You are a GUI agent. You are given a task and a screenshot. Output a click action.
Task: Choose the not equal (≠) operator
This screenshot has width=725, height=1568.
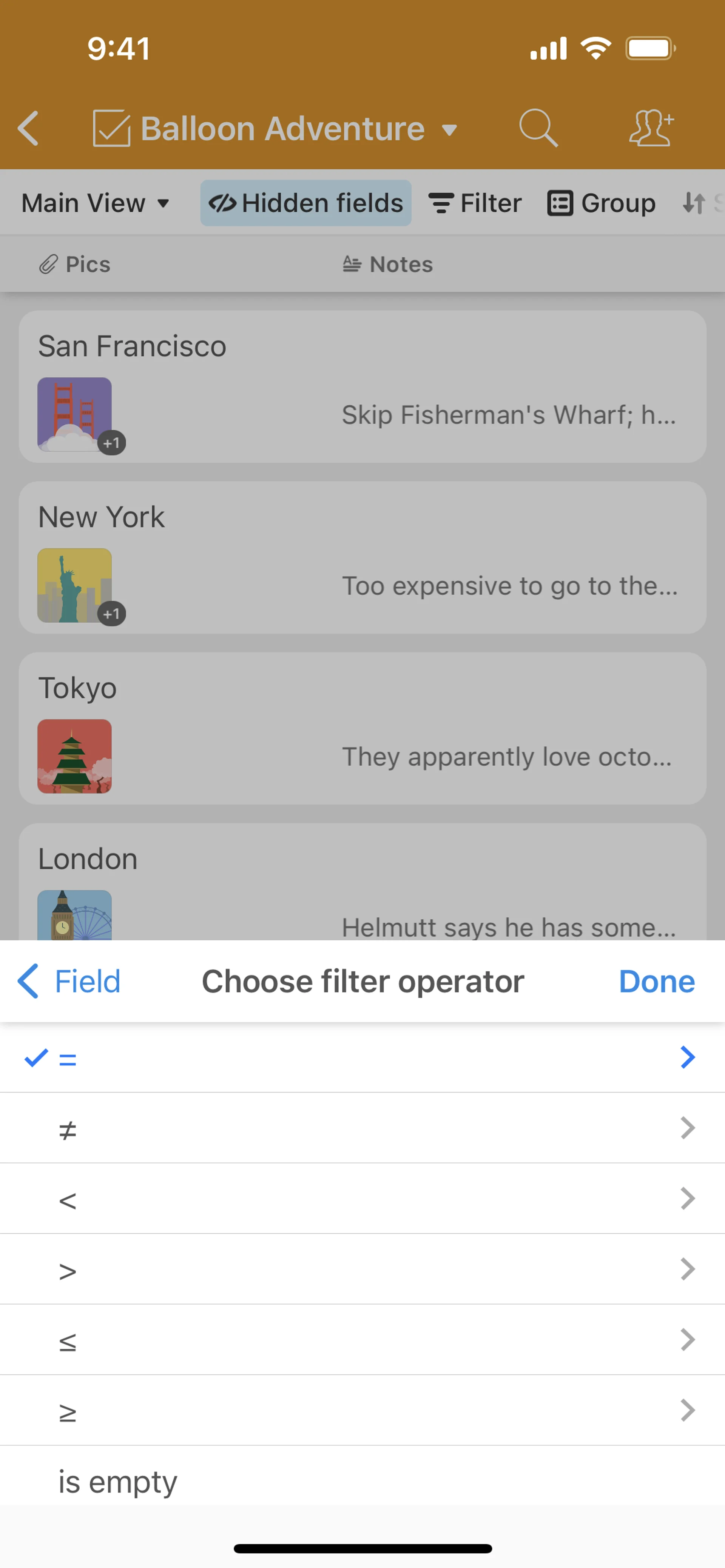(362, 1128)
